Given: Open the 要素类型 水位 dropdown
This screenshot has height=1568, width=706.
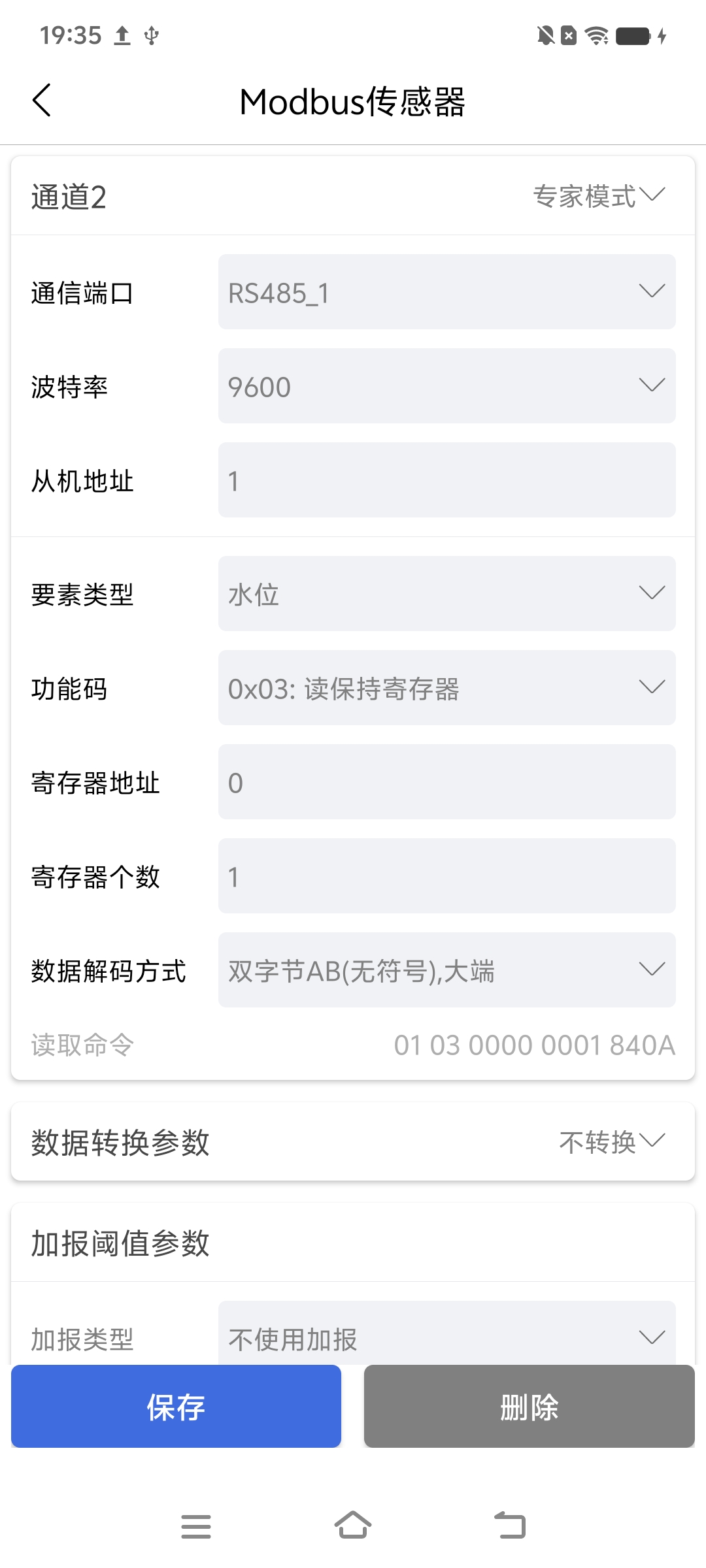Looking at the screenshot, I should (x=446, y=594).
